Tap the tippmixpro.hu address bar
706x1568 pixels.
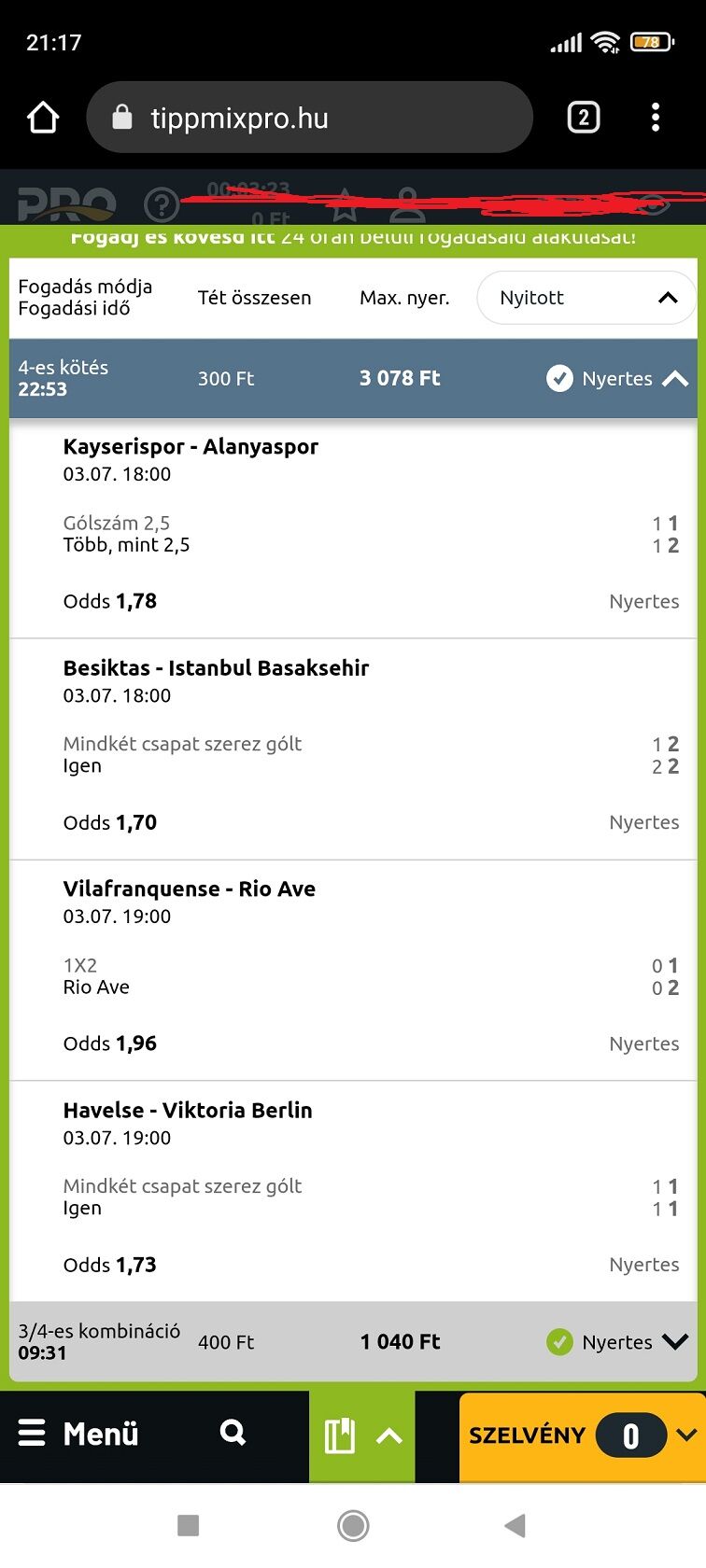tap(308, 118)
